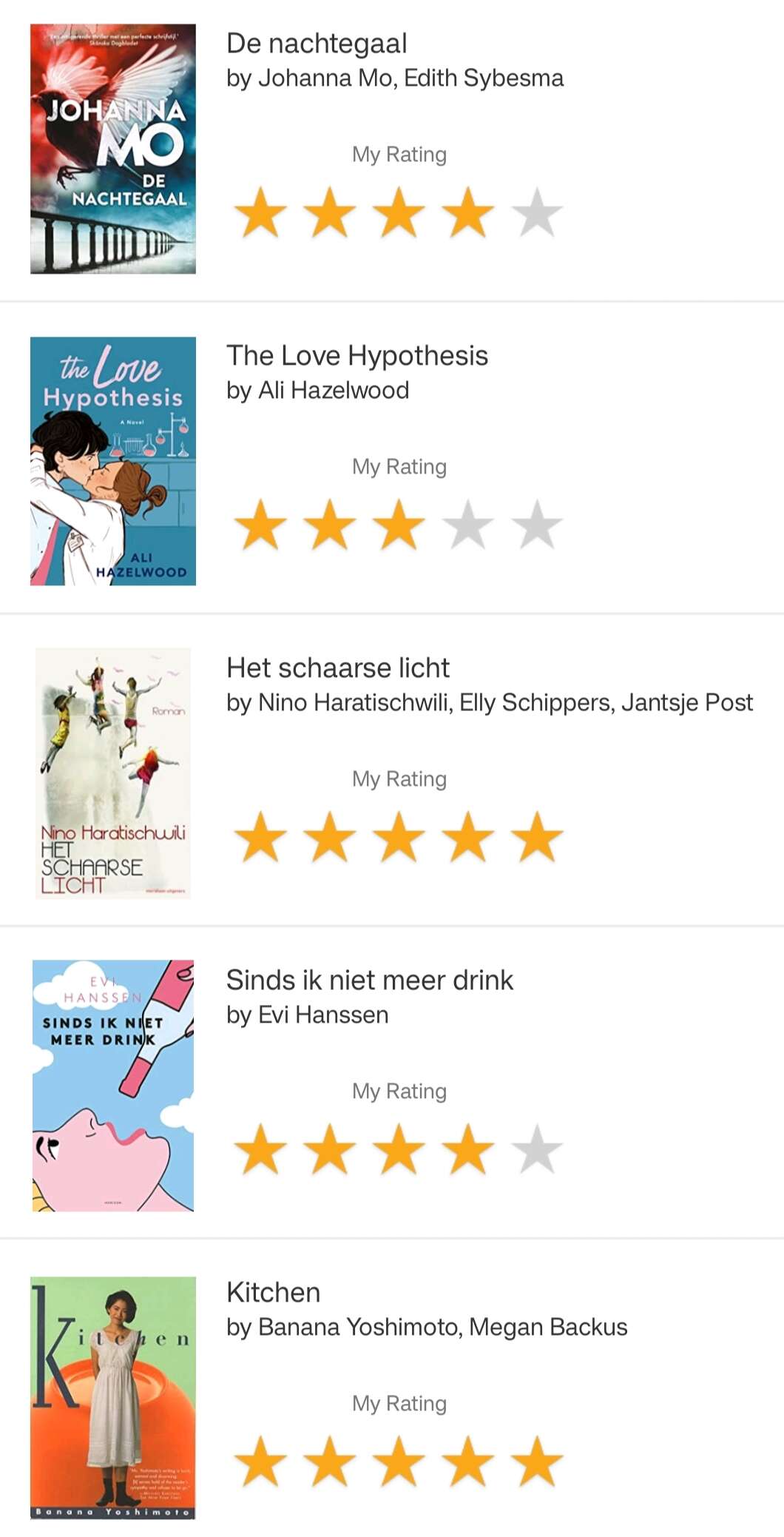Open the De nachtegaal book cover

(x=113, y=149)
